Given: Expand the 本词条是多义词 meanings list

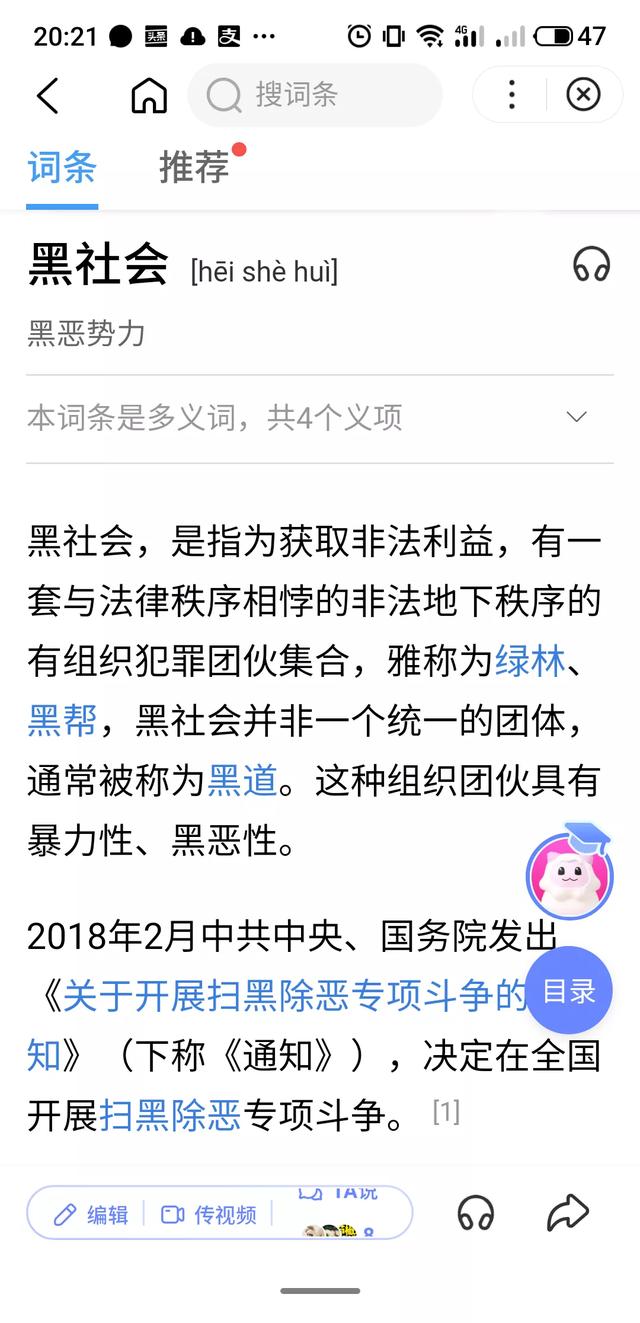Looking at the screenshot, I should click(320, 417).
